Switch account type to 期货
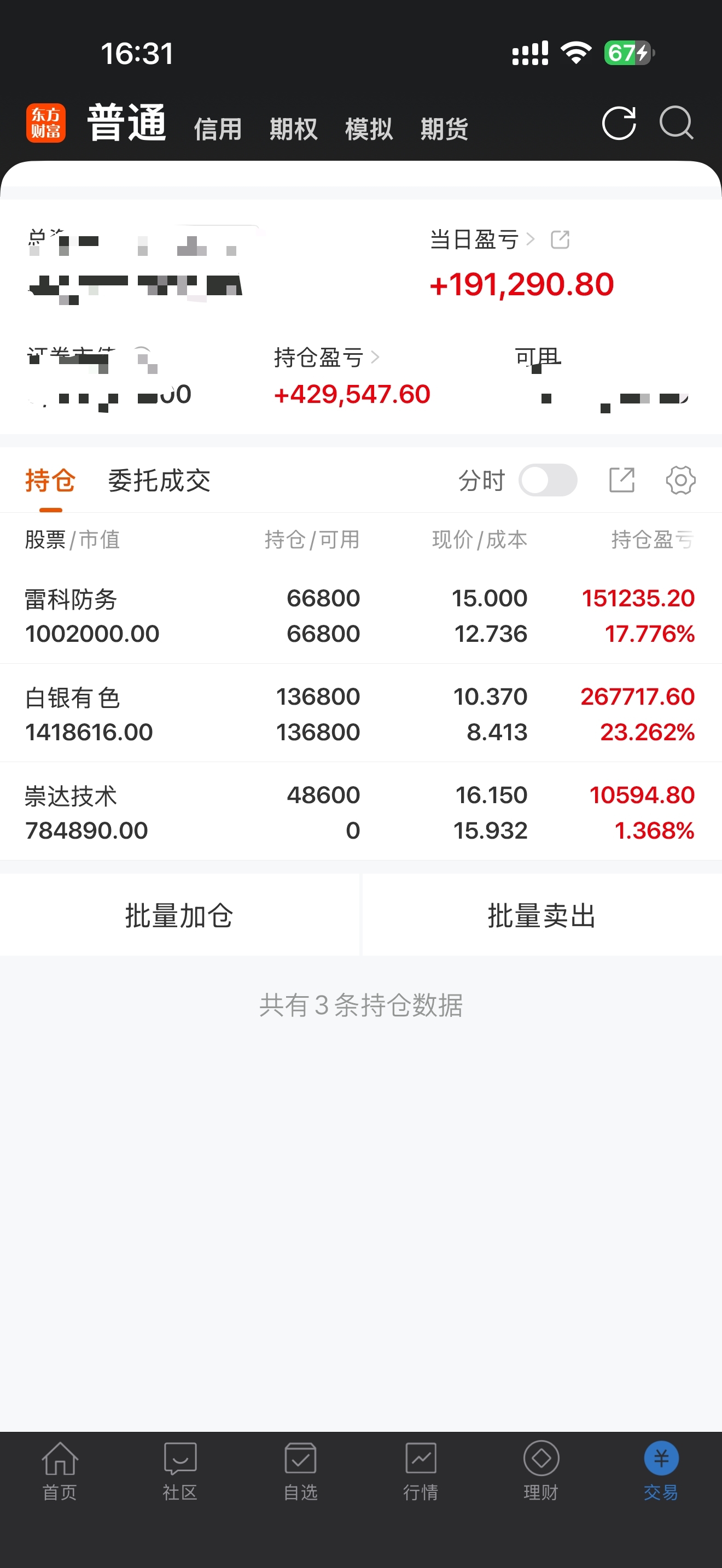Screen dimensions: 722x1568 [x=444, y=129]
